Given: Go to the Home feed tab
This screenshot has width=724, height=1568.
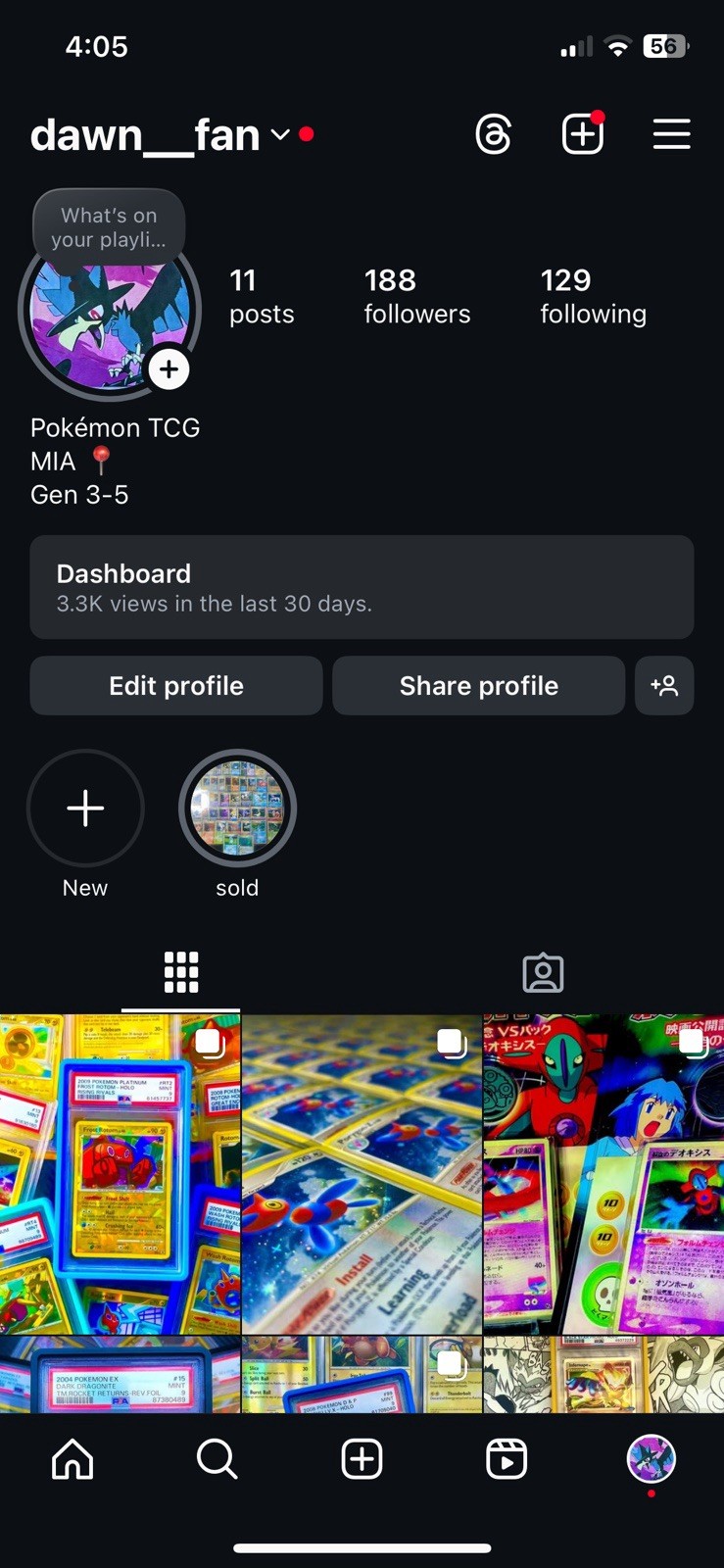Looking at the screenshot, I should pos(72,1459).
